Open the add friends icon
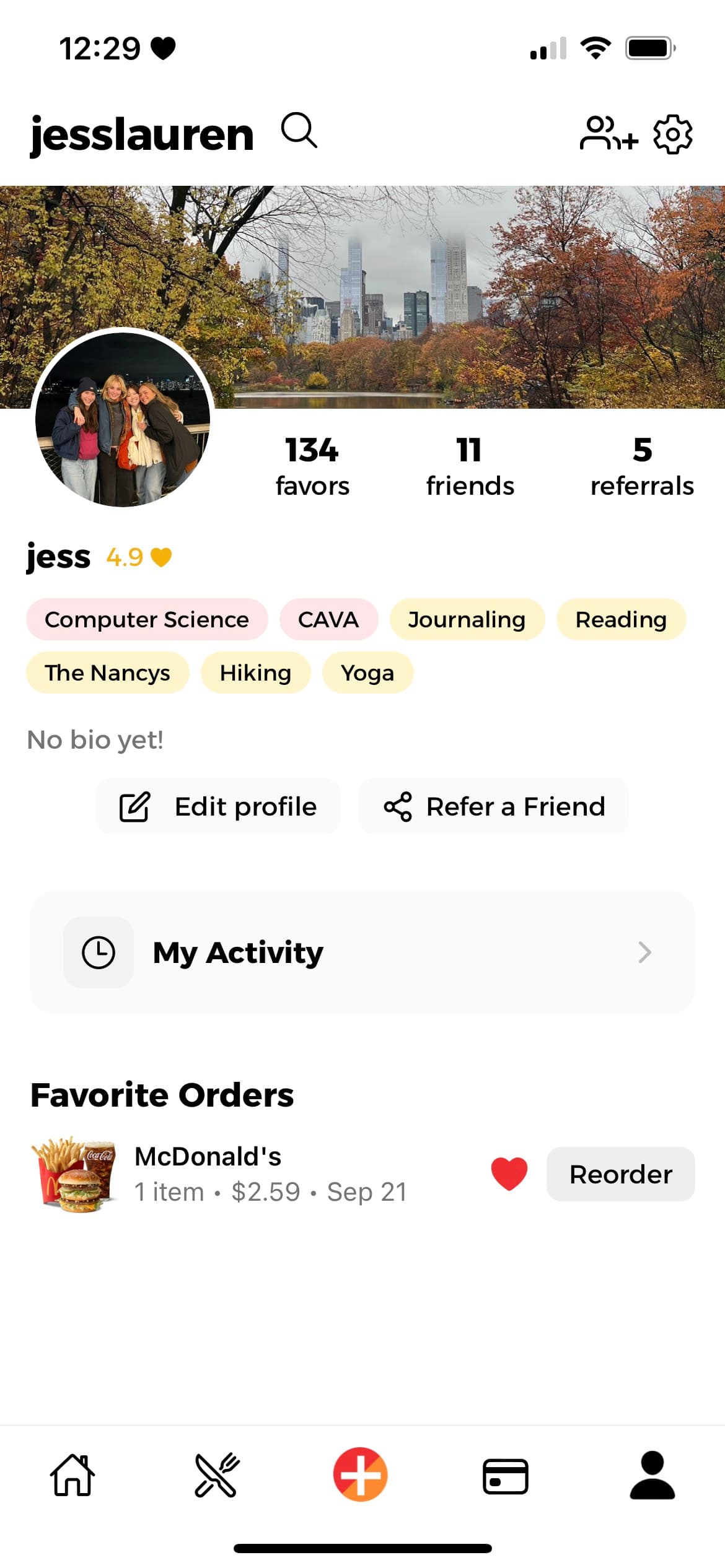The image size is (725, 1568). [608, 134]
